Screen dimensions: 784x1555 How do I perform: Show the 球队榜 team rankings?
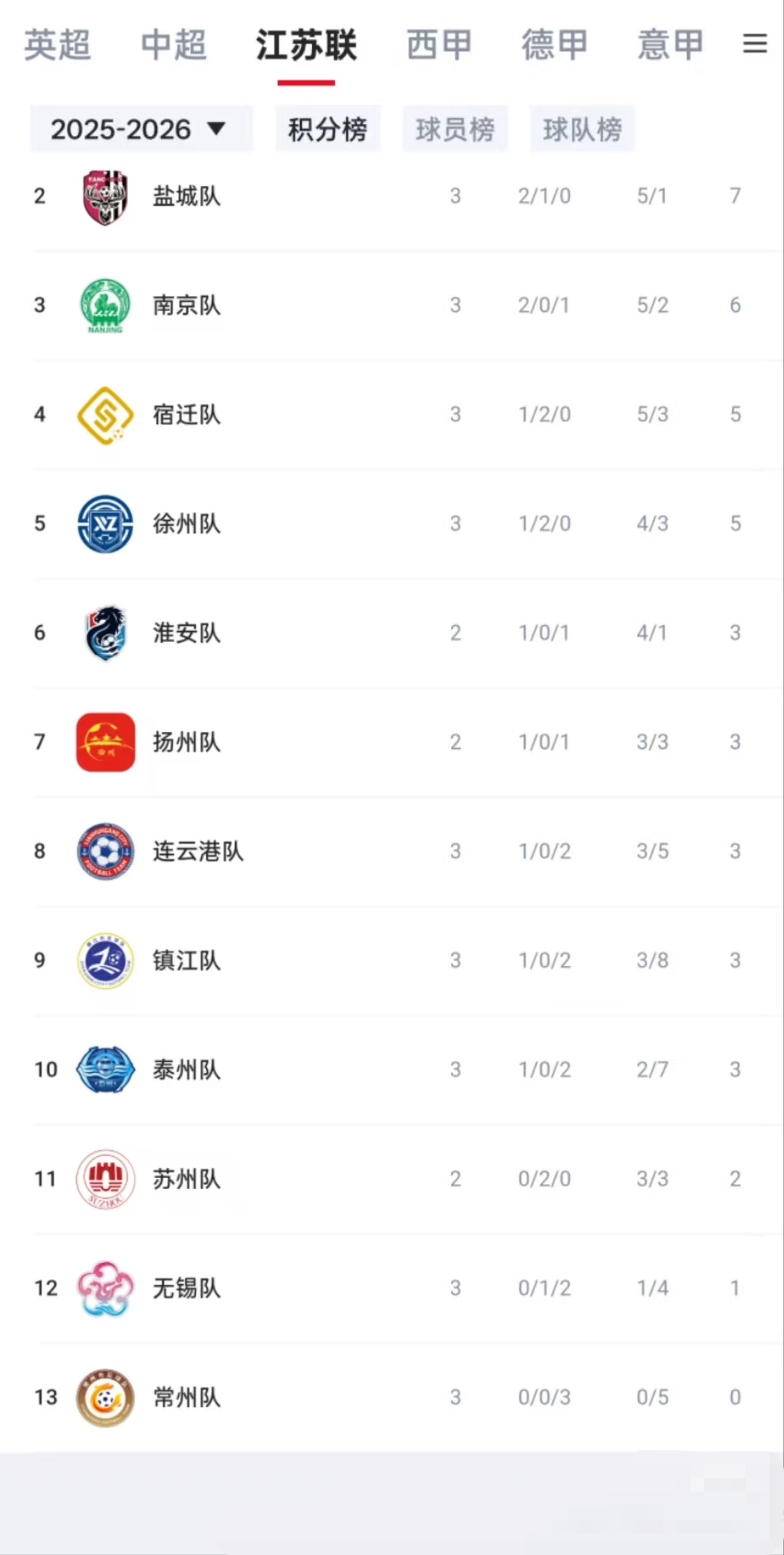[x=582, y=129]
